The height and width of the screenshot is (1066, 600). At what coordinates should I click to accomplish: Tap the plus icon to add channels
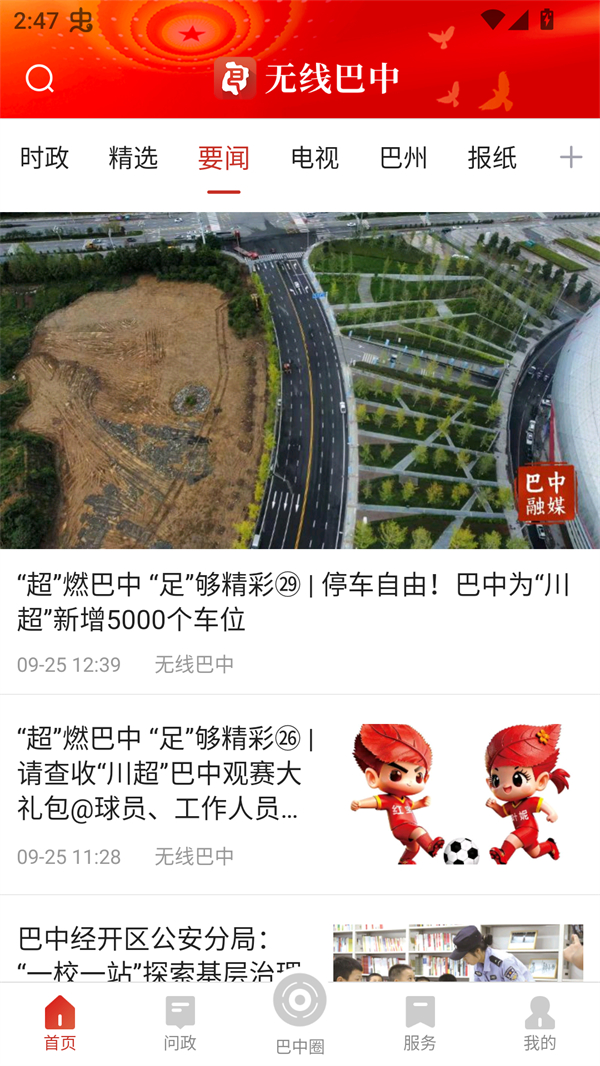click(x=570, y=157)
